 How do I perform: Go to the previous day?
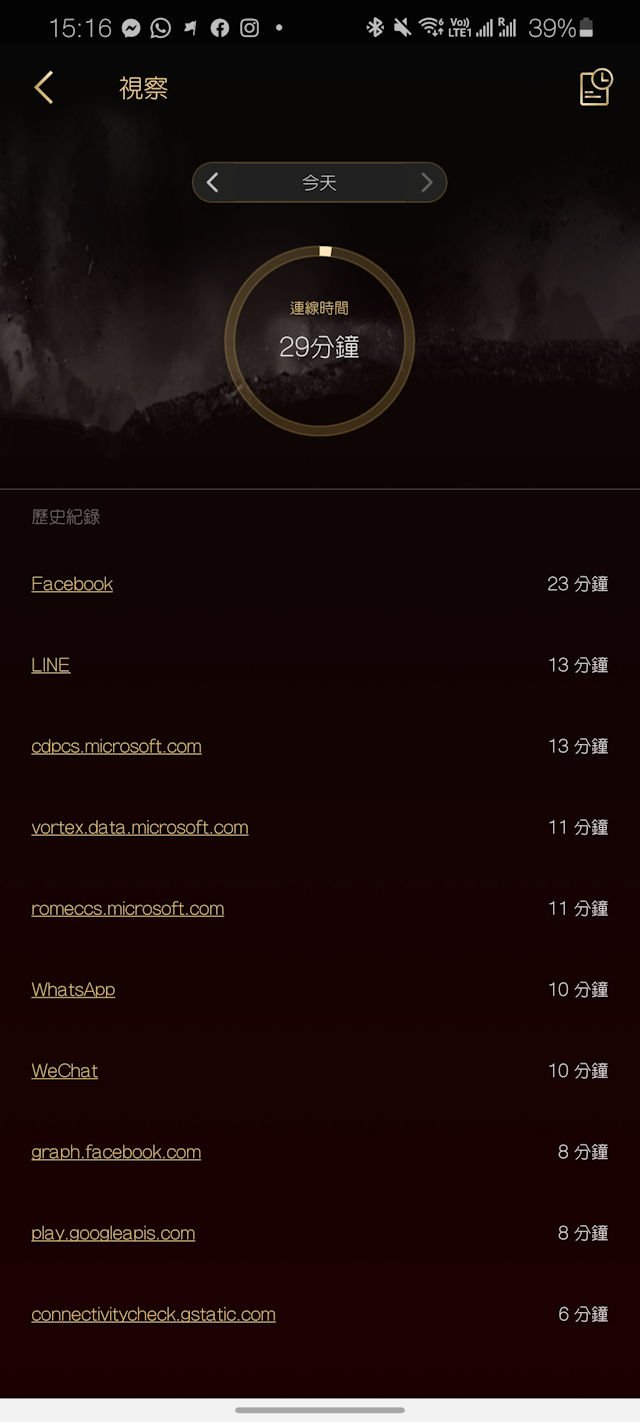pyautogui.click(x=212, y=182)
